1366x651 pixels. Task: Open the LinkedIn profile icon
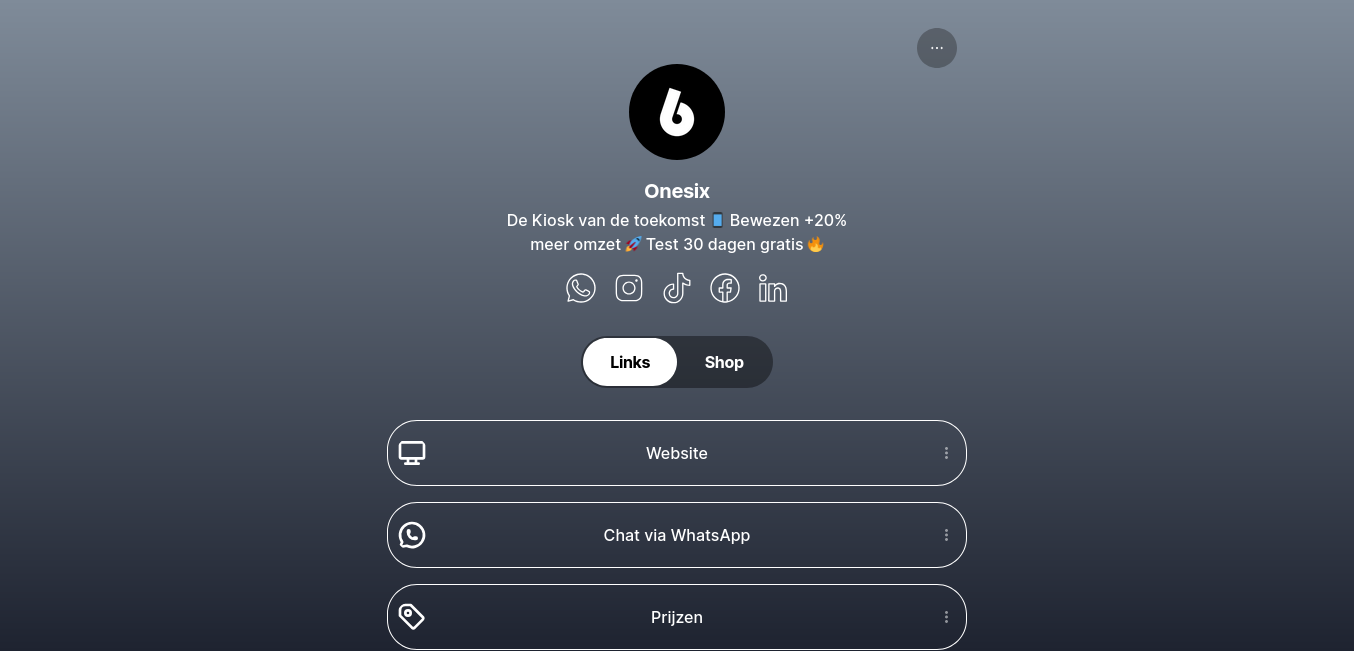tap(773, 289)
